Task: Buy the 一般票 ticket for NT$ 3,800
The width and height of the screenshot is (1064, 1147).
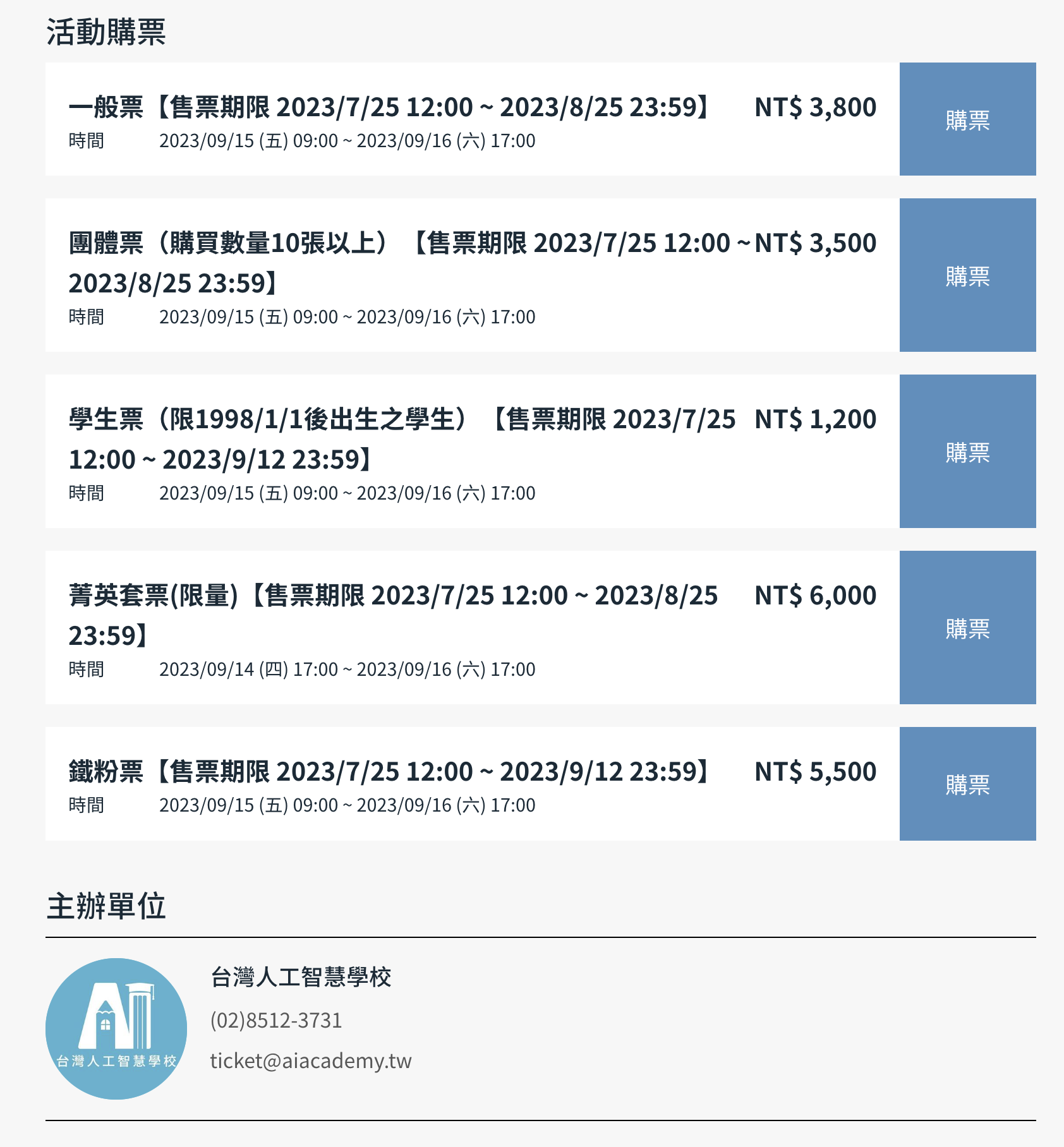Action: [967, 119]
